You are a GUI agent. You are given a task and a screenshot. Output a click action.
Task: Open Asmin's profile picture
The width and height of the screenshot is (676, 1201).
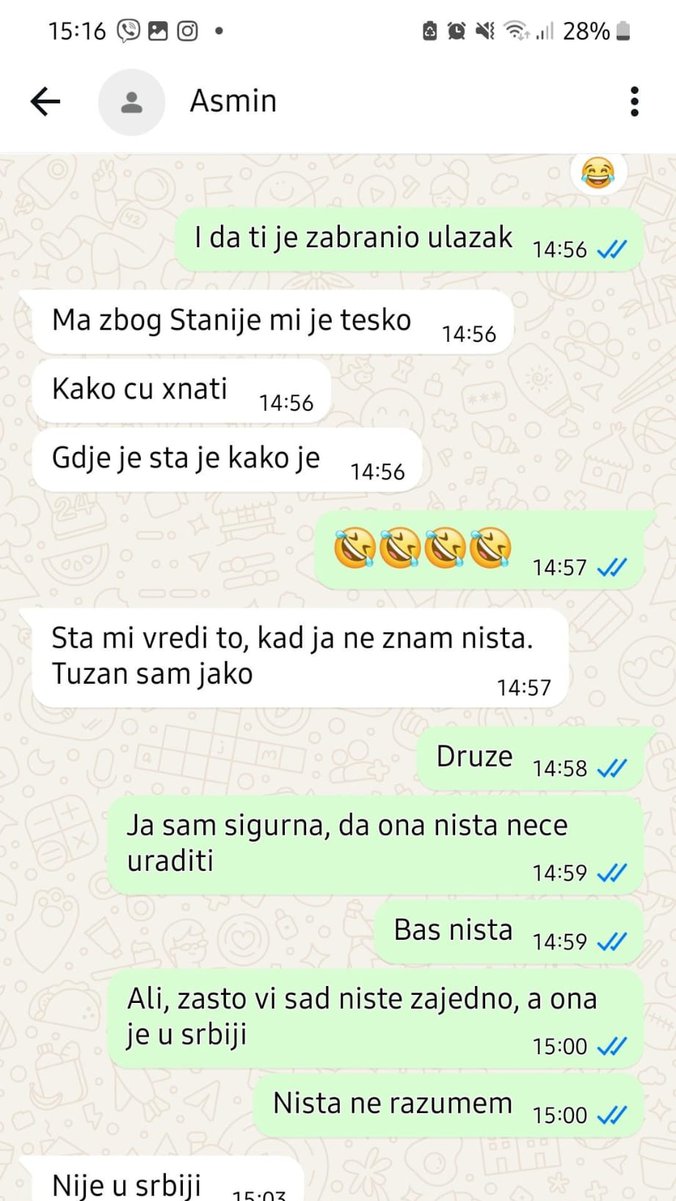[132, 101]
